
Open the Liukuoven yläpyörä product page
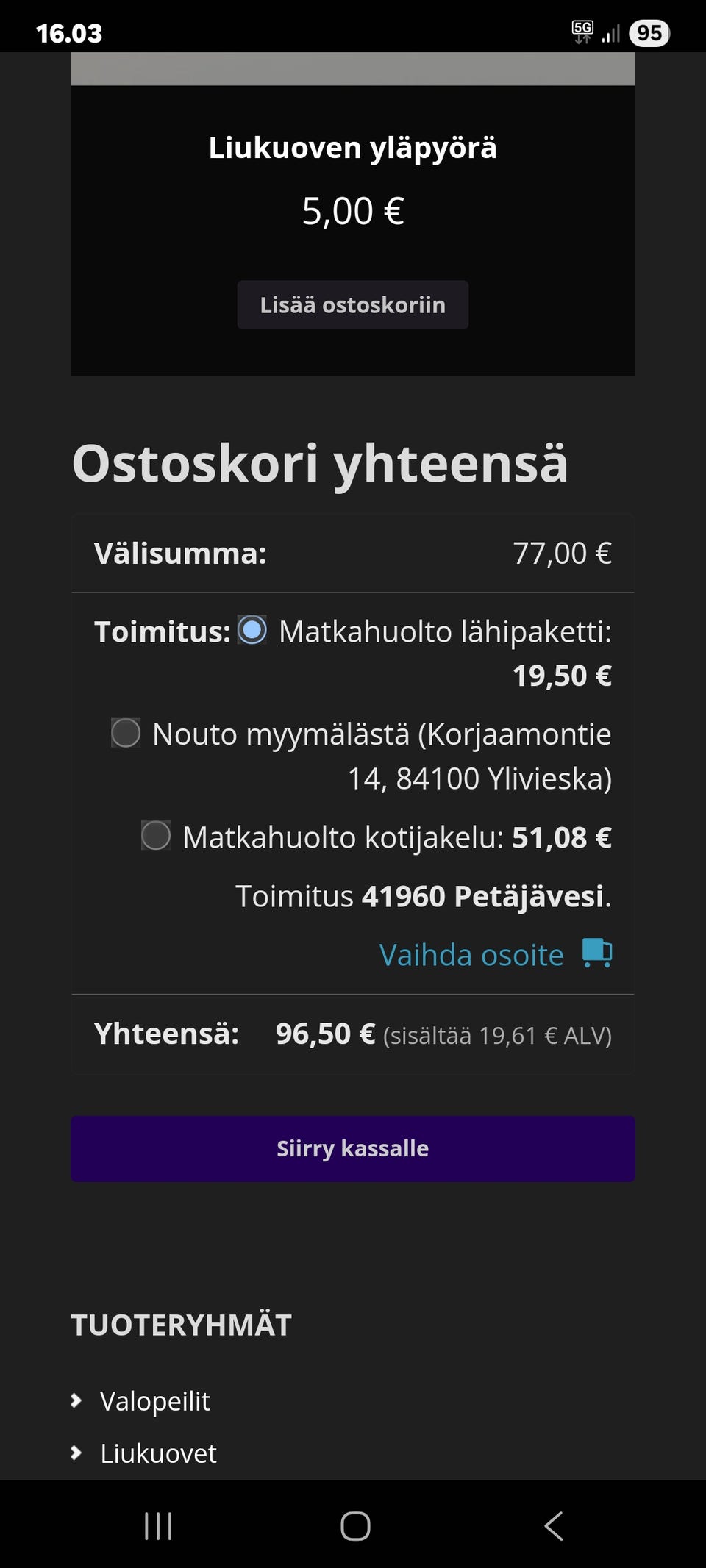pyautogui.click(x=352, y=148)
